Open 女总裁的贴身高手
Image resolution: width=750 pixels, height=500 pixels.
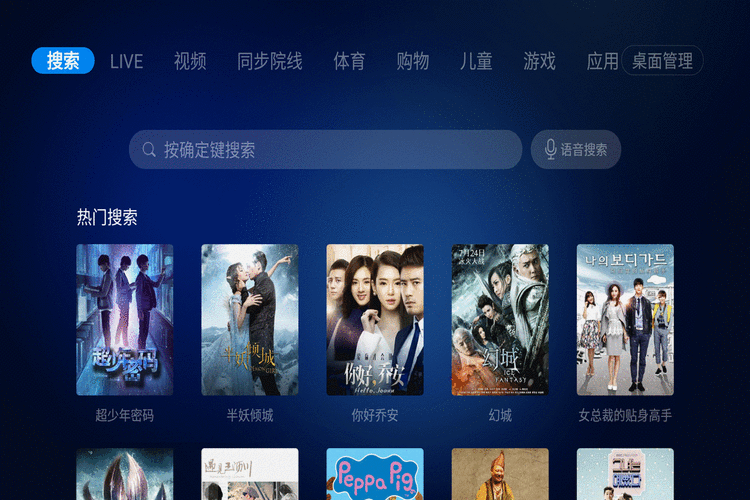[x=625, y=320]
